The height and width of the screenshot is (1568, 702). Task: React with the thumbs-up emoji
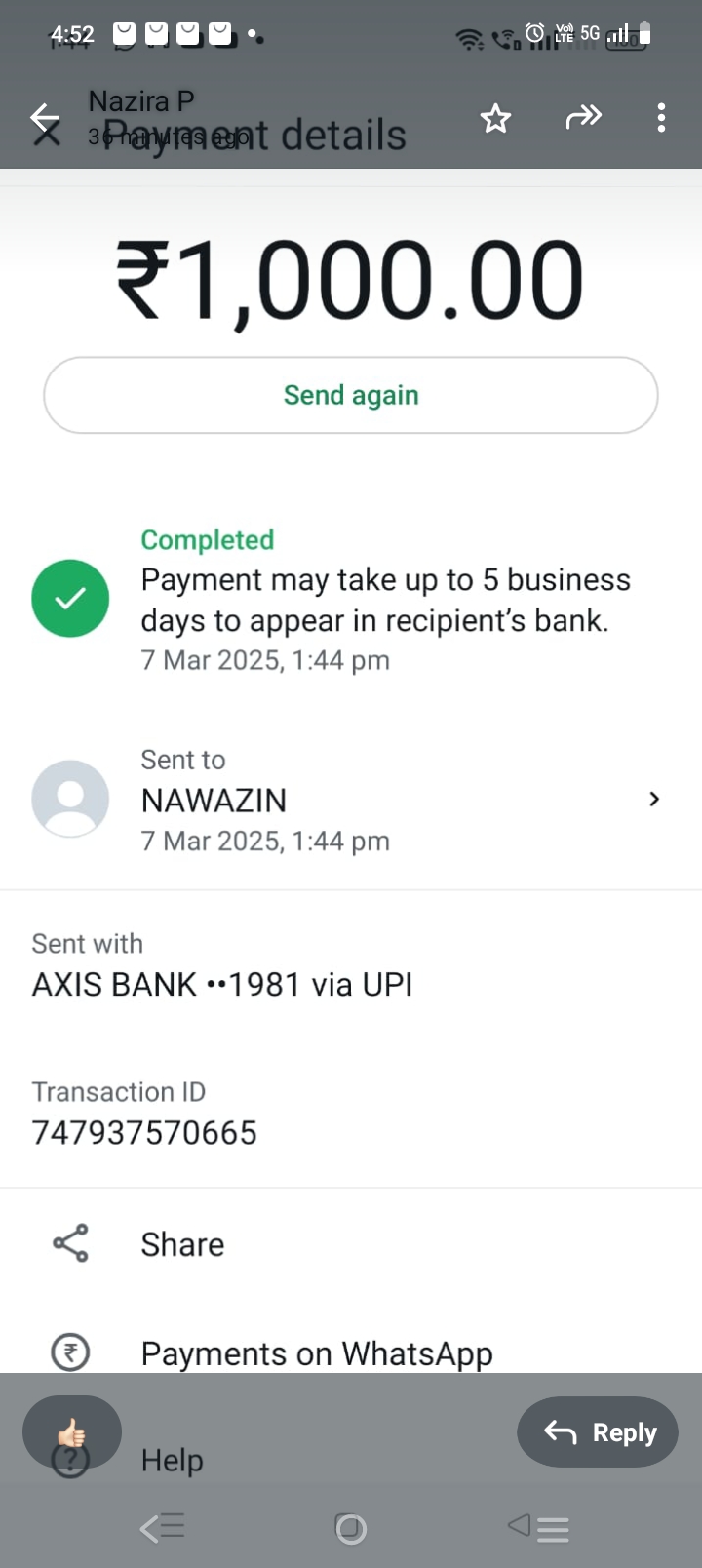72,1431
